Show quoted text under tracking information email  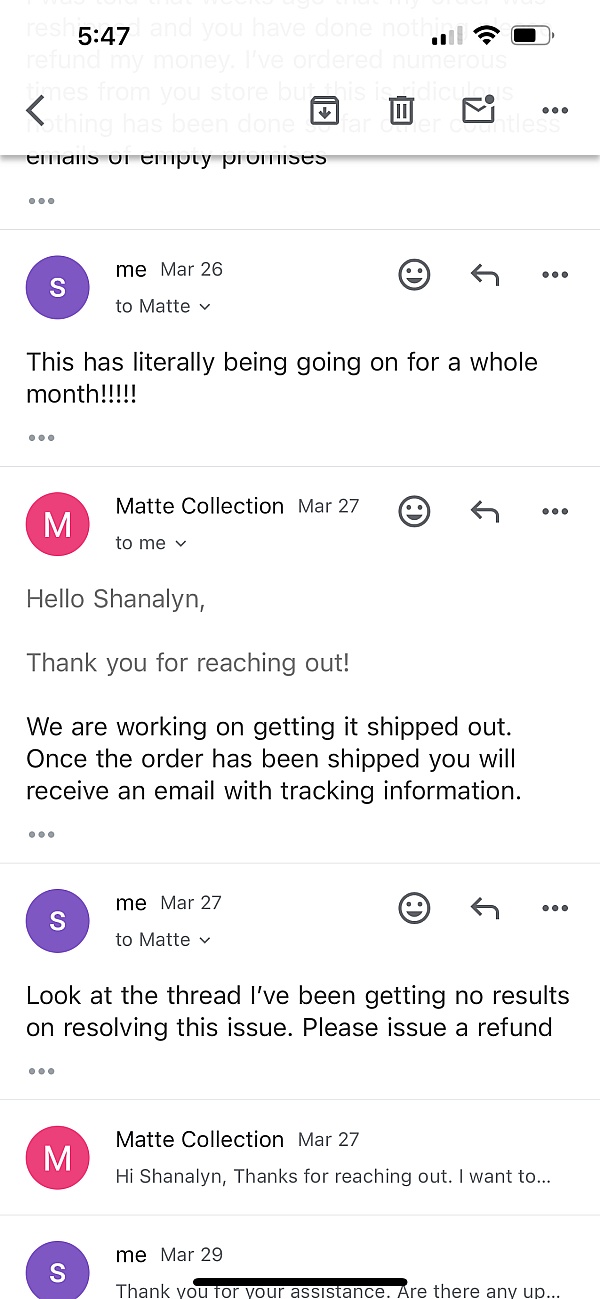click(x=41, y=834)
